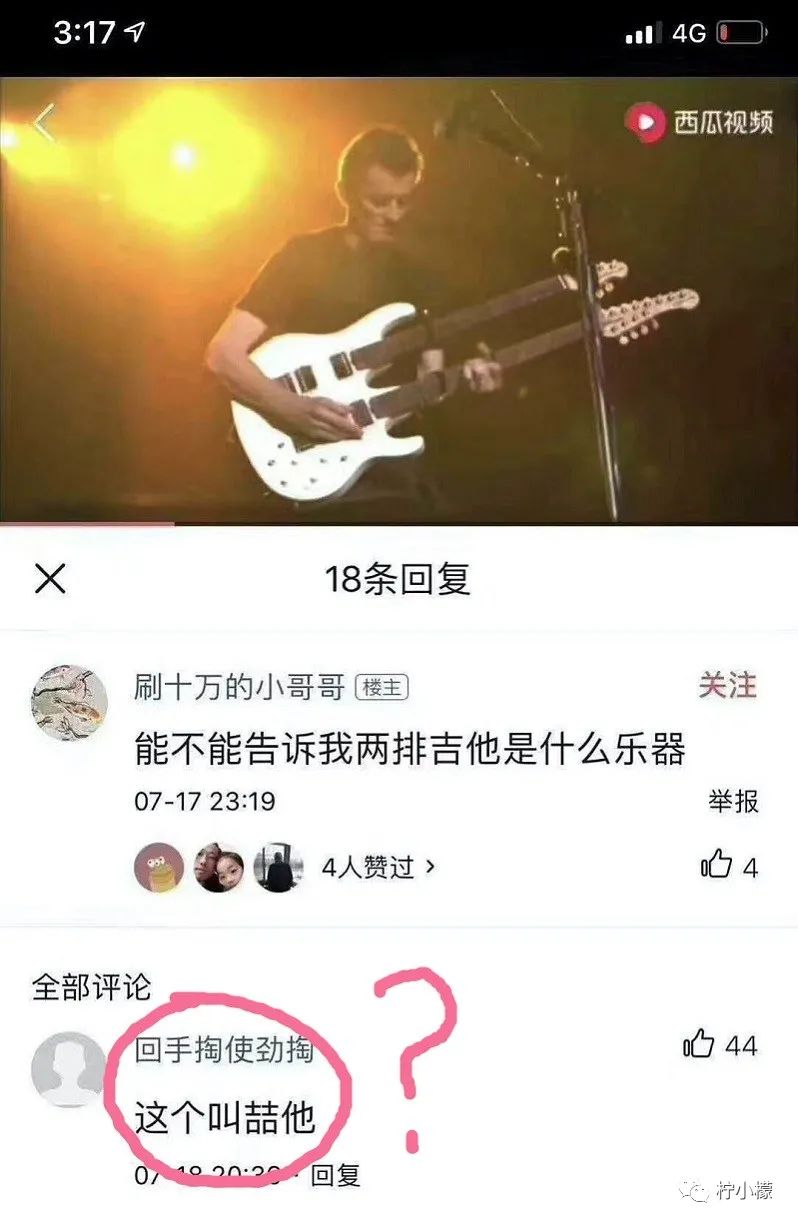Select the 全部评论 section header
This screenshot has width=798, height=1225.
coord(90,986)
